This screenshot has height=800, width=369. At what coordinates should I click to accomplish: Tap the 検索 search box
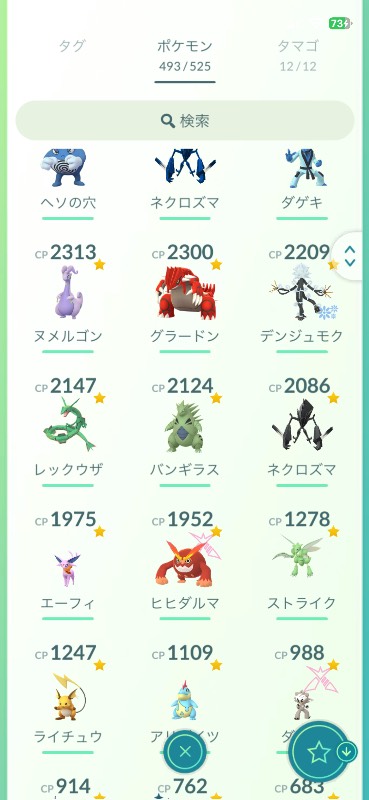point(185,120)
